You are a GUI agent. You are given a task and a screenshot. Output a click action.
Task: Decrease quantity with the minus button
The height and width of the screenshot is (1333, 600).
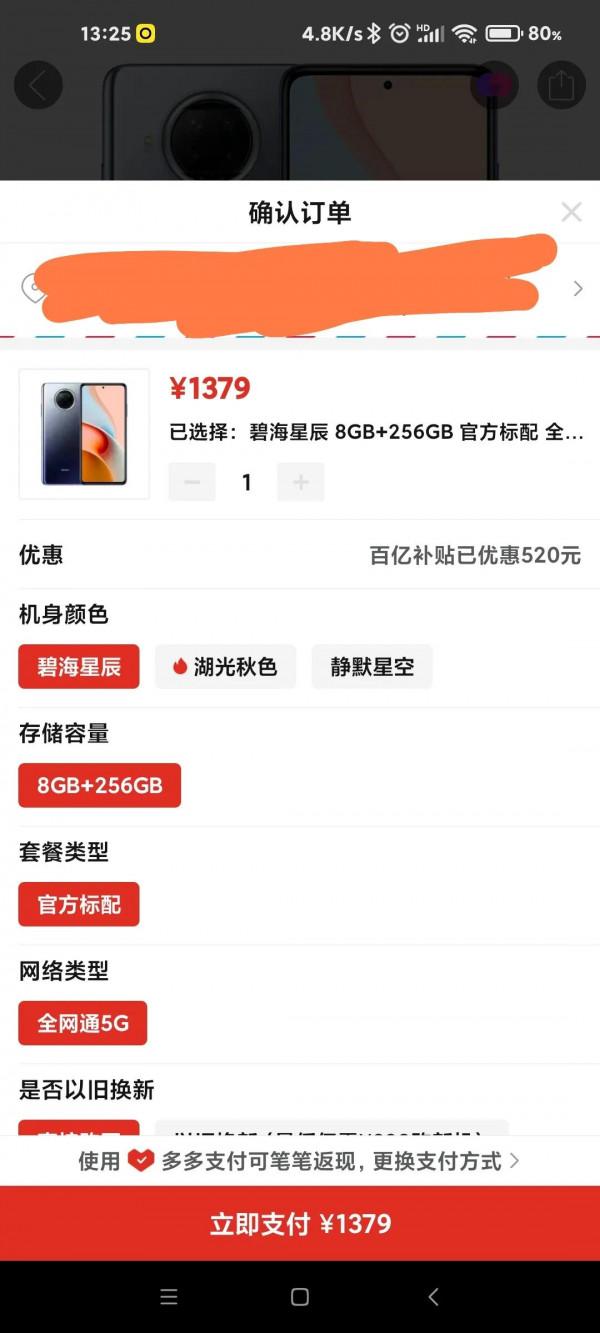[192, 483]
